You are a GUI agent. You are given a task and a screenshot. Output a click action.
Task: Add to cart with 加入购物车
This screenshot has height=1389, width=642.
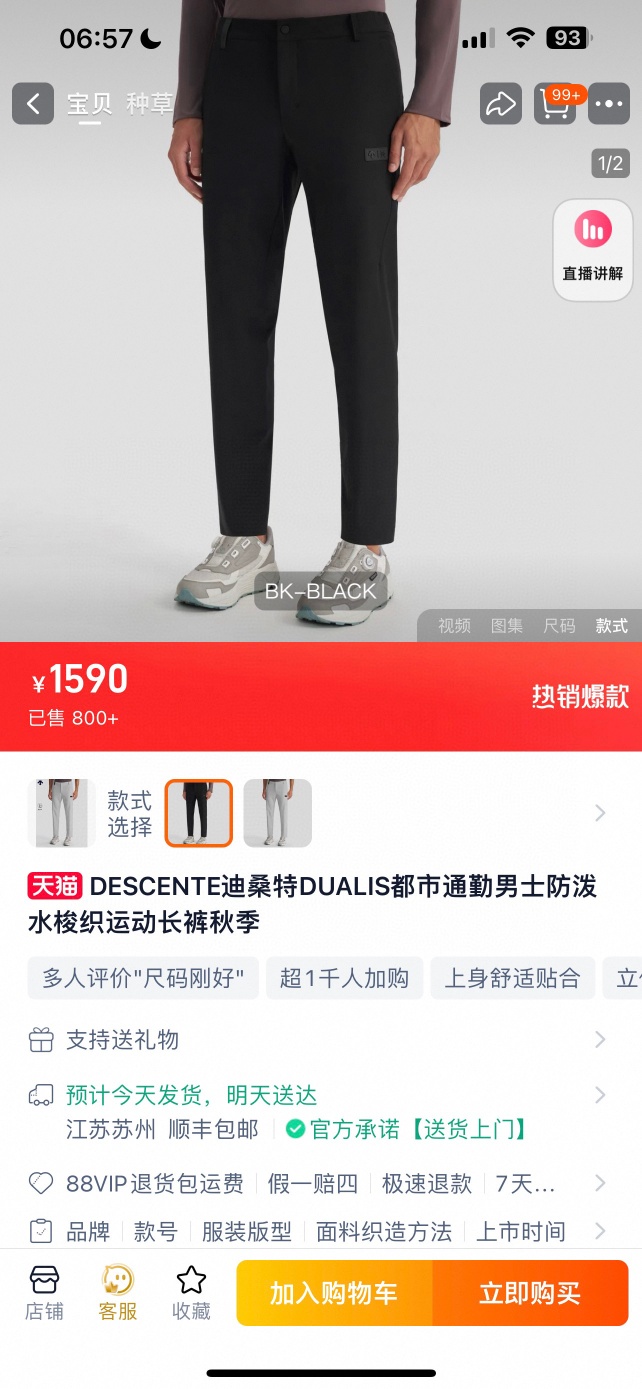click(334, 1293)
